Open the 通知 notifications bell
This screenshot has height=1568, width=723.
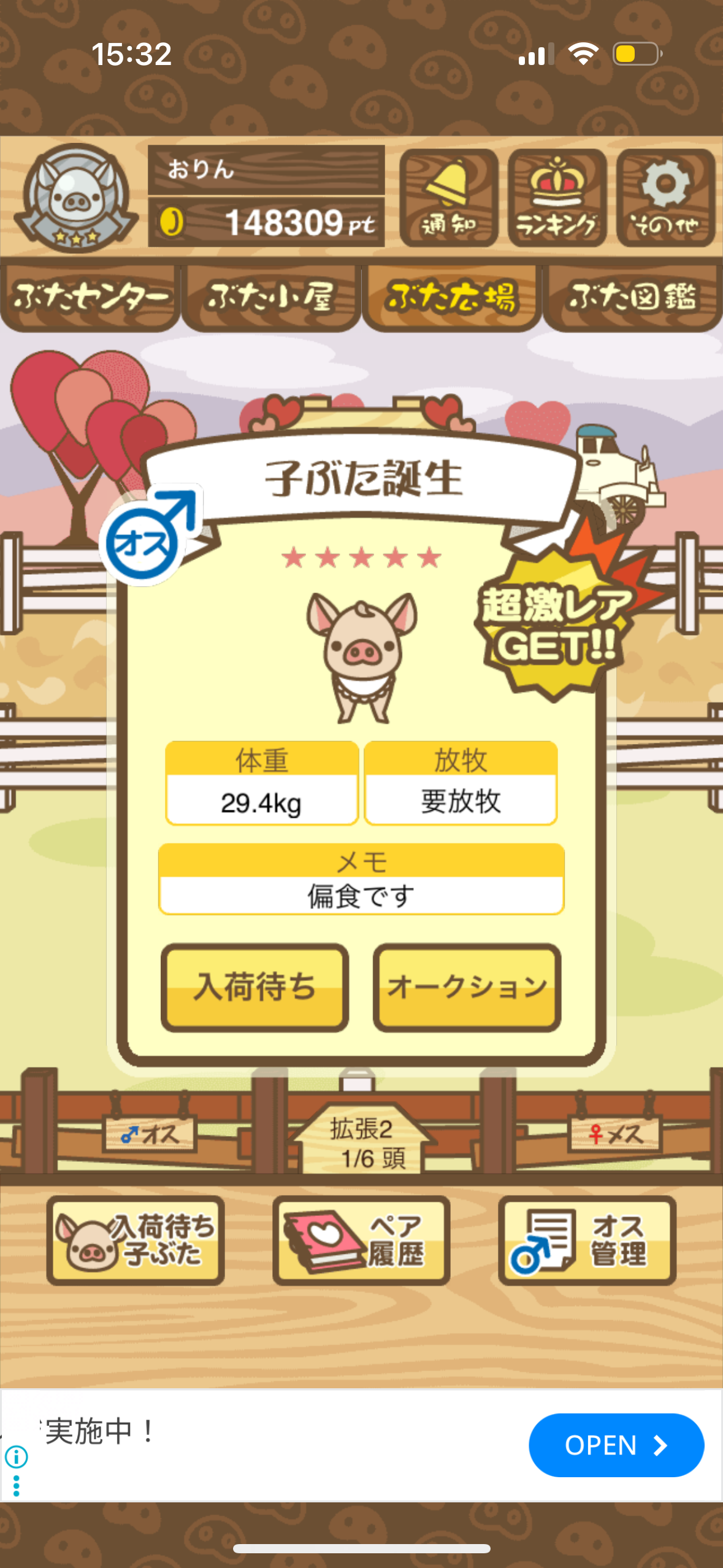coord(448,198)
